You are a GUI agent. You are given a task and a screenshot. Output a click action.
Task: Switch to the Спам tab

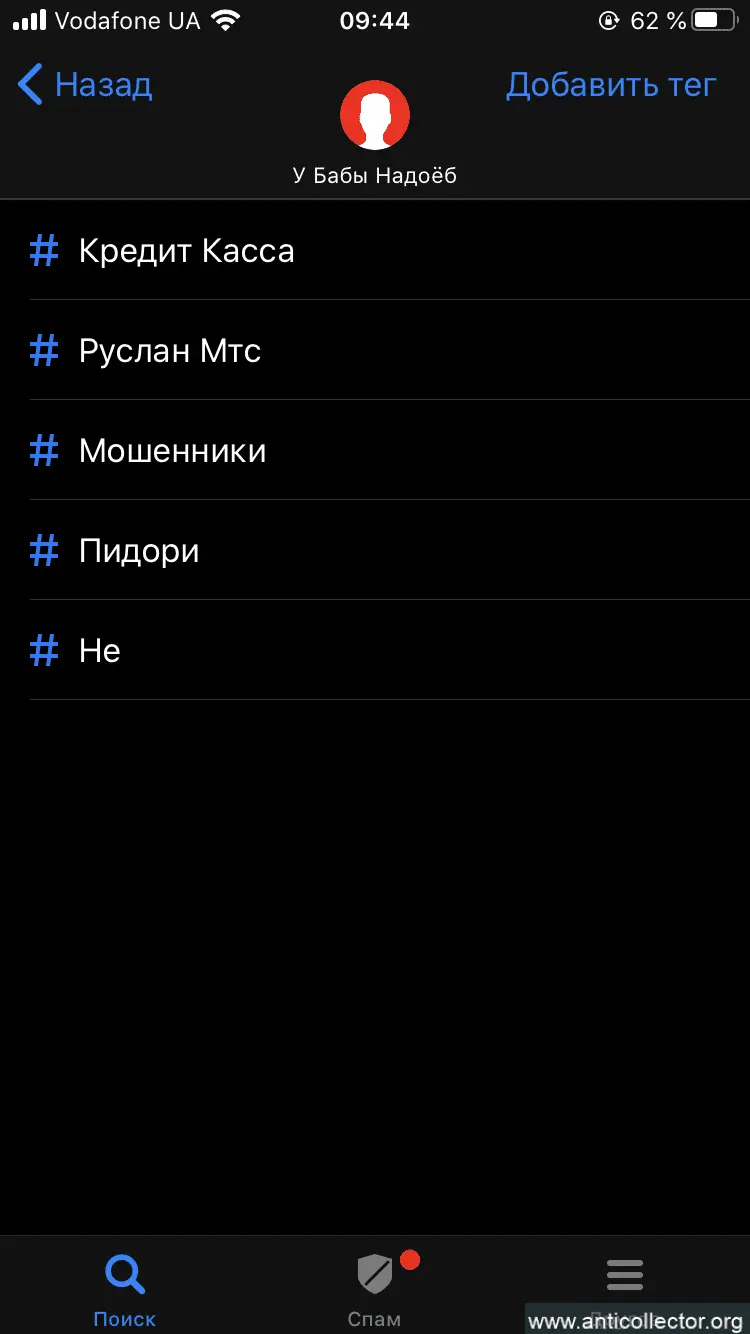375,1288
